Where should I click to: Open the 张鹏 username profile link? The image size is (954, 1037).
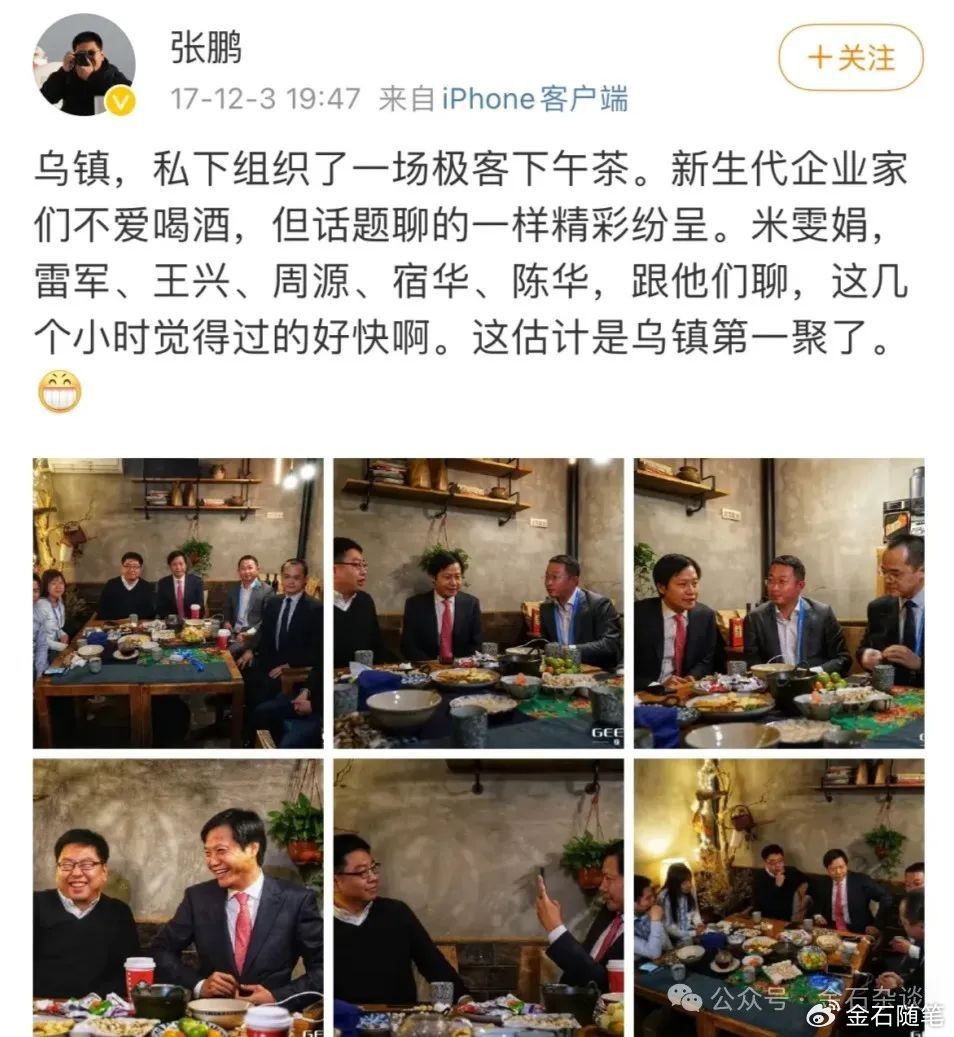click(206, 46)
